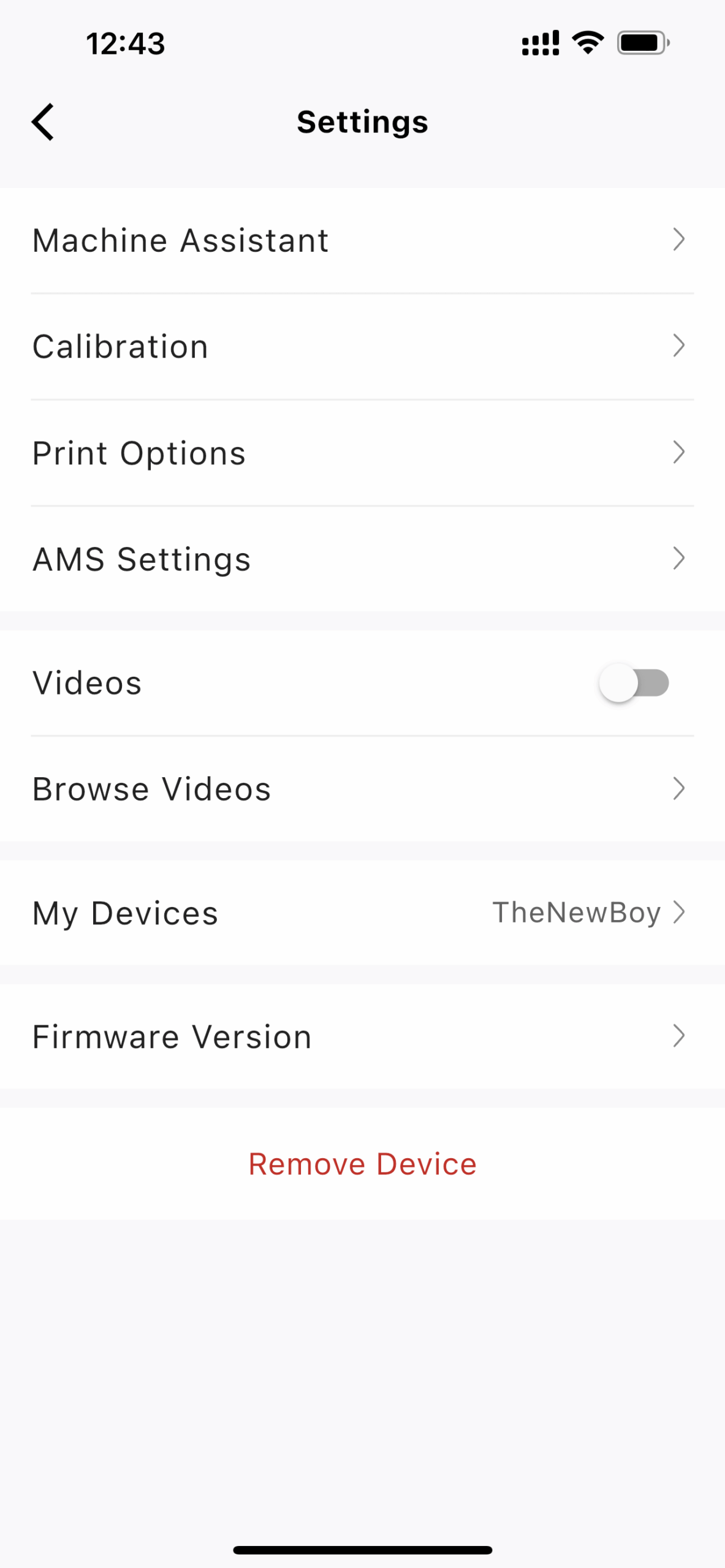Open Browse Videos
725x1568 pixels.
click(362, 789)
